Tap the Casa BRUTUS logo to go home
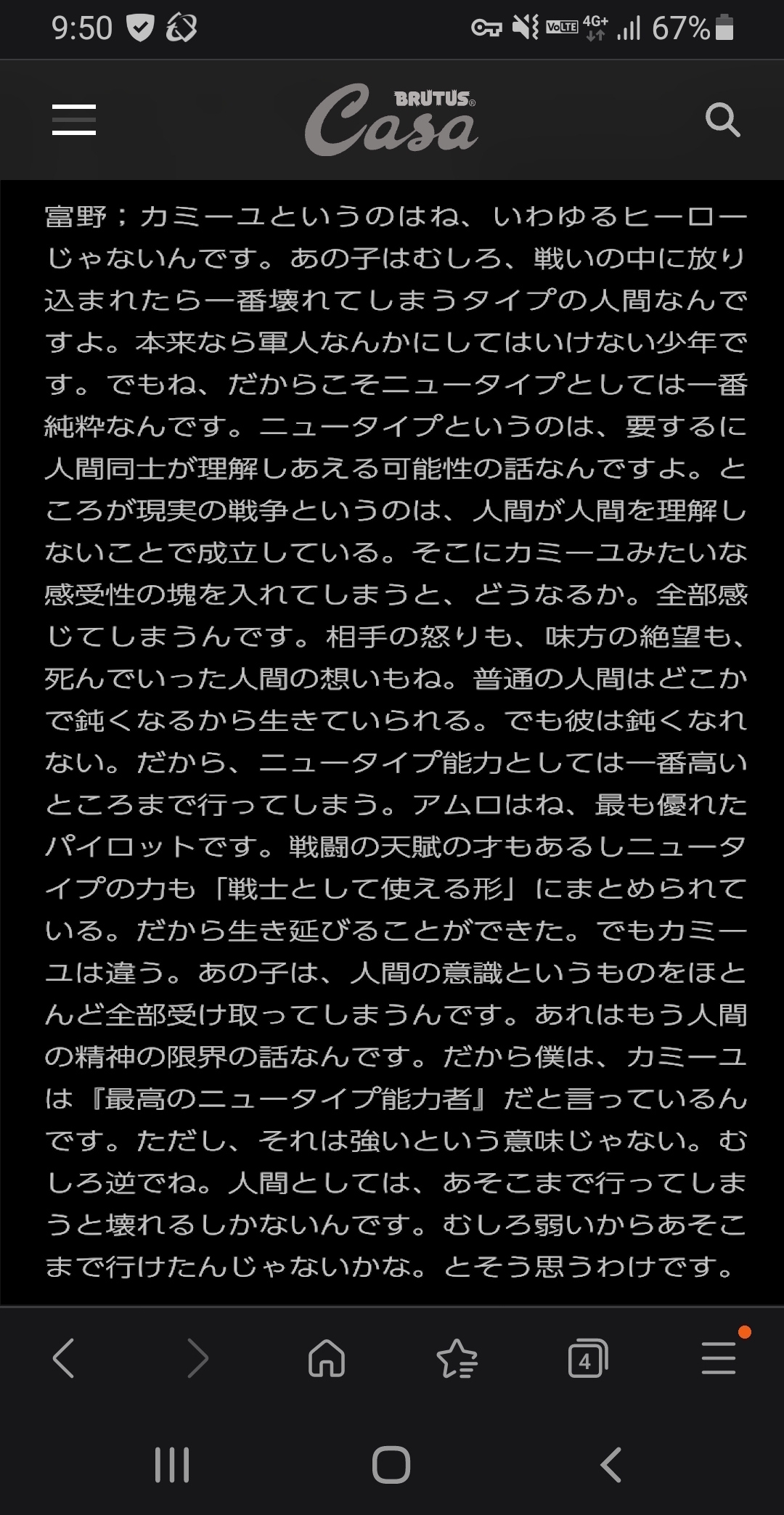The width and height of the screenshot is (784, 1515). 391,120
